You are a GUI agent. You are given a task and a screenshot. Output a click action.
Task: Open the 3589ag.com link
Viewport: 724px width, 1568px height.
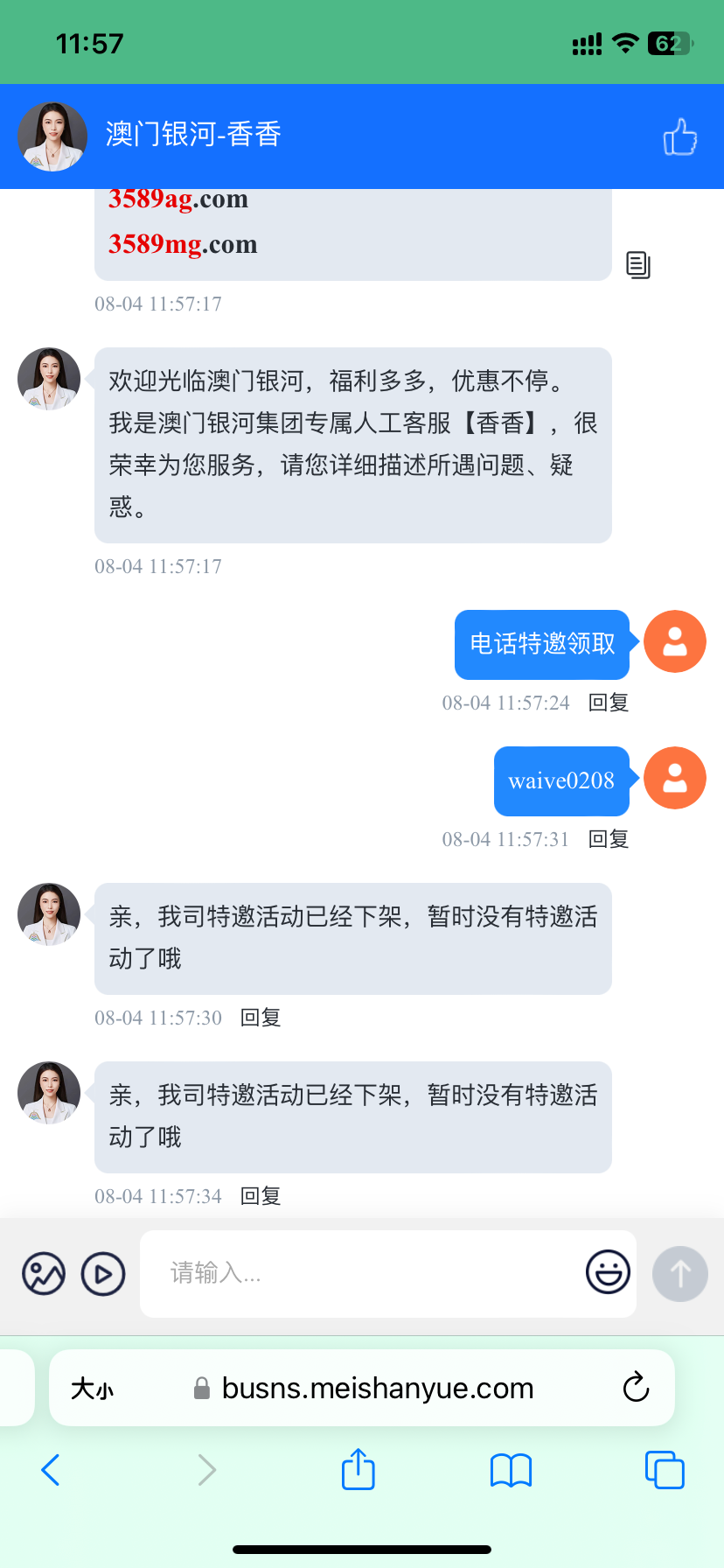[178, 200]
